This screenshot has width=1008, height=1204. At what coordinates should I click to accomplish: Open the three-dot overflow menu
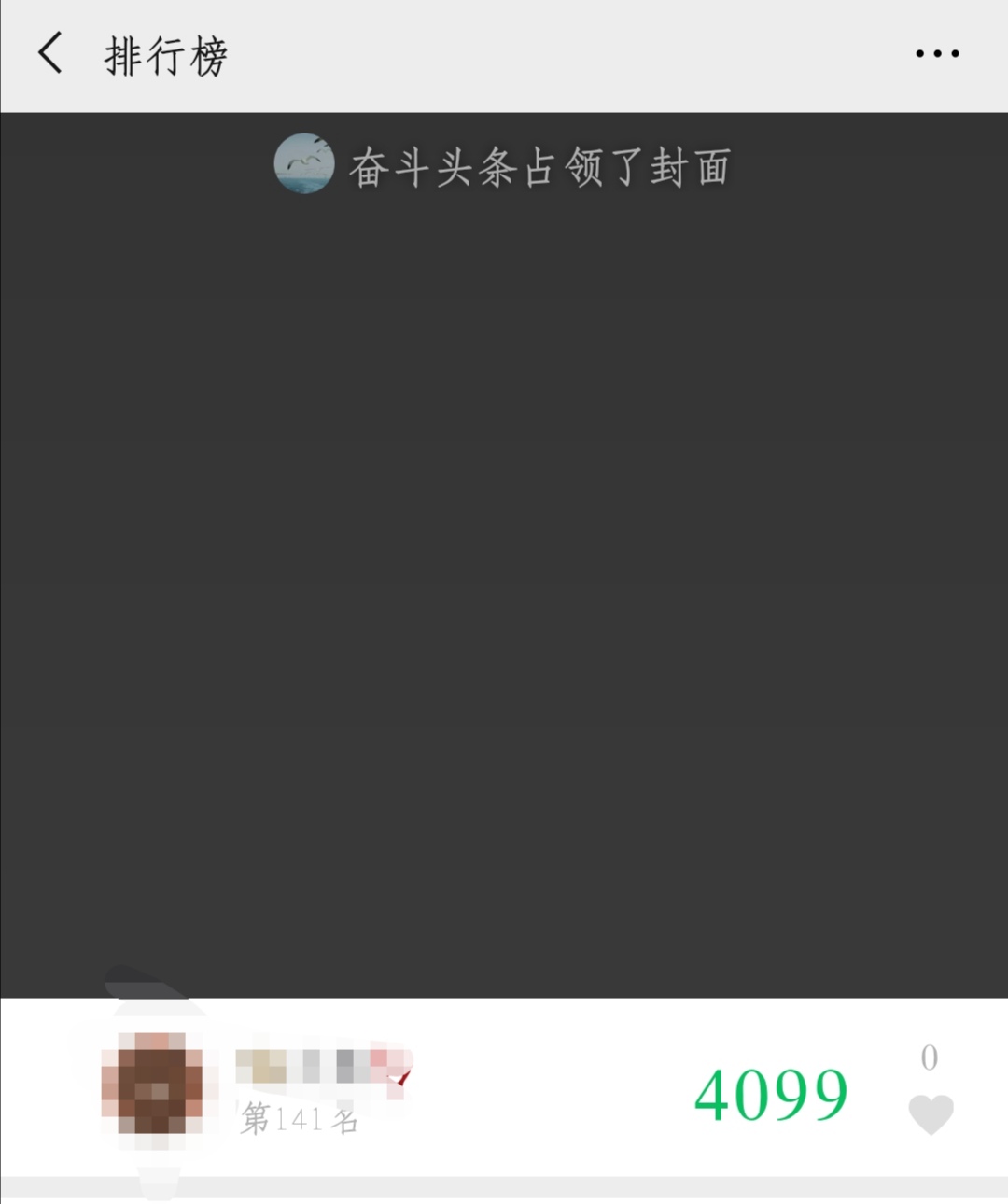pos(937,54)
